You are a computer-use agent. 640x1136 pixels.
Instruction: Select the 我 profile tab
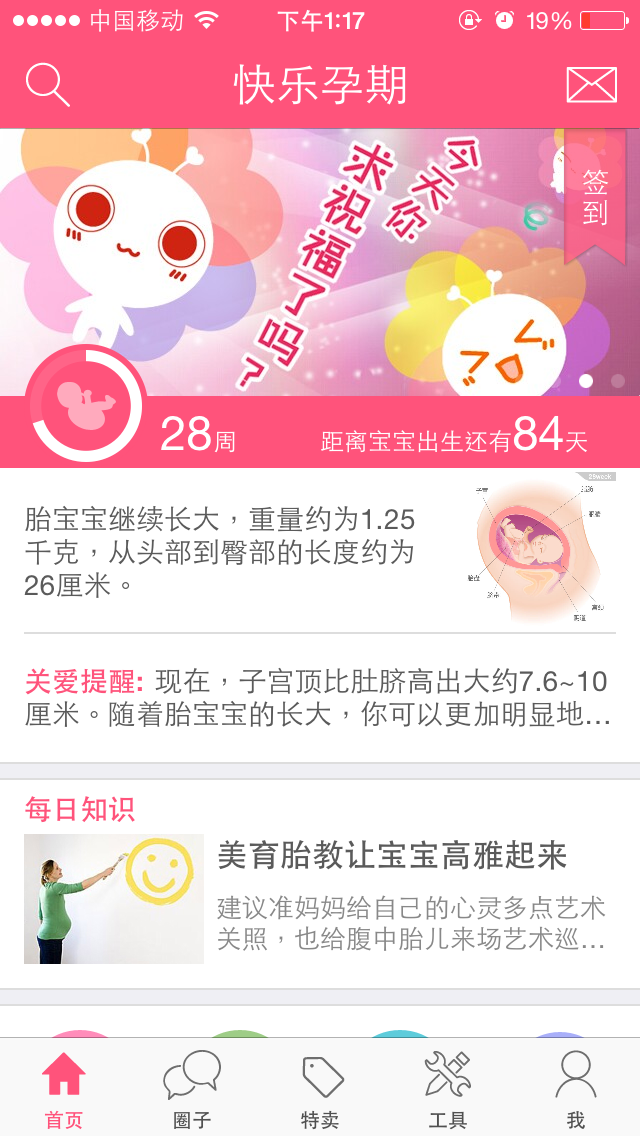click(575, 1090)
